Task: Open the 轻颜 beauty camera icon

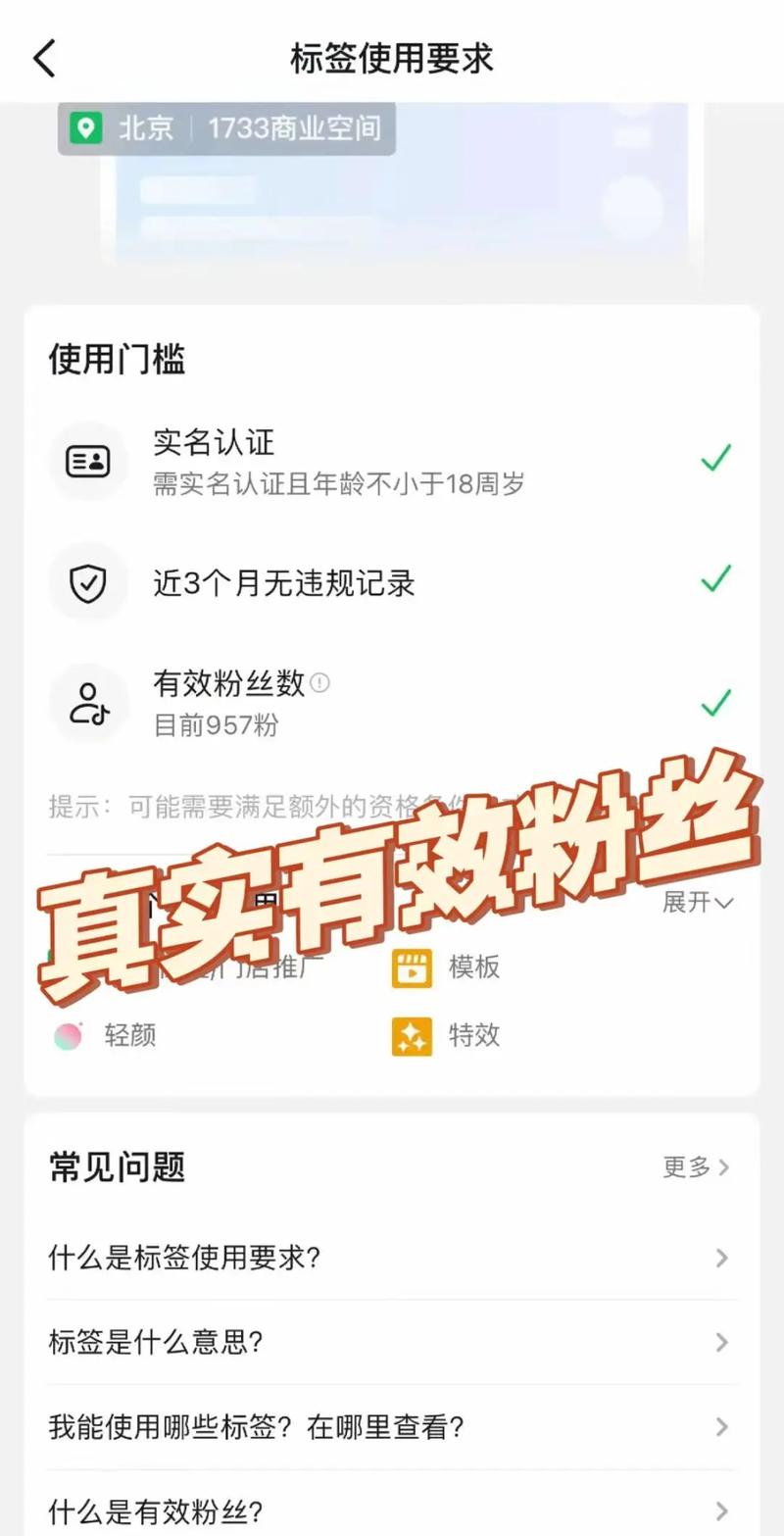Action: coord(66,1035)
